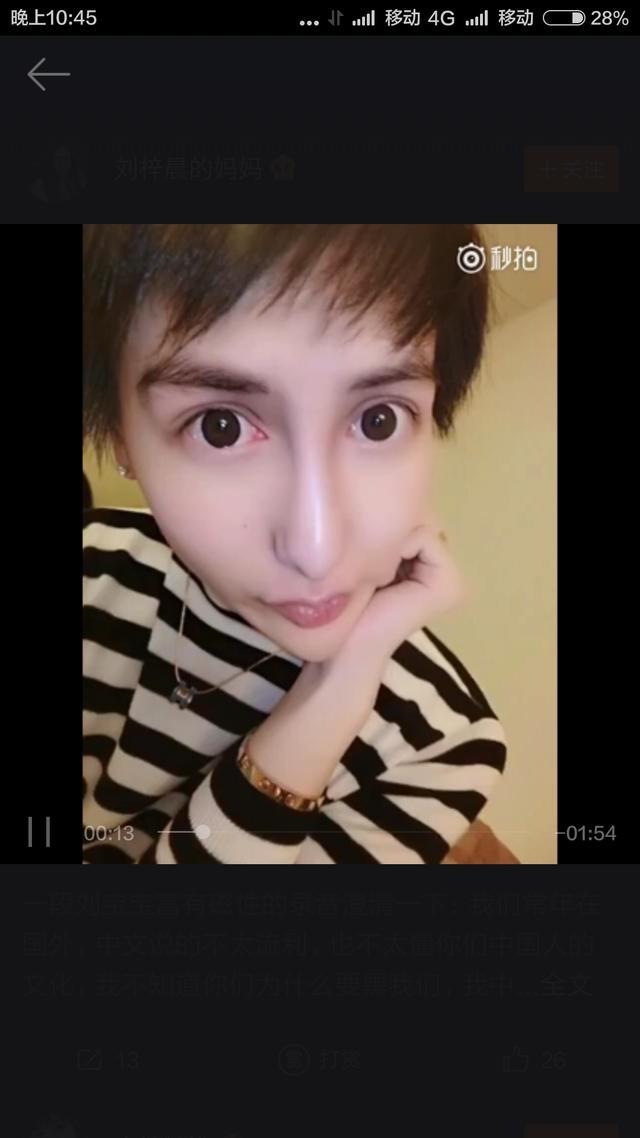Image resolution: width=640 pixels, height=1138 pixels.
Task: Pause the playing video
Action: (x=39, y=832)
